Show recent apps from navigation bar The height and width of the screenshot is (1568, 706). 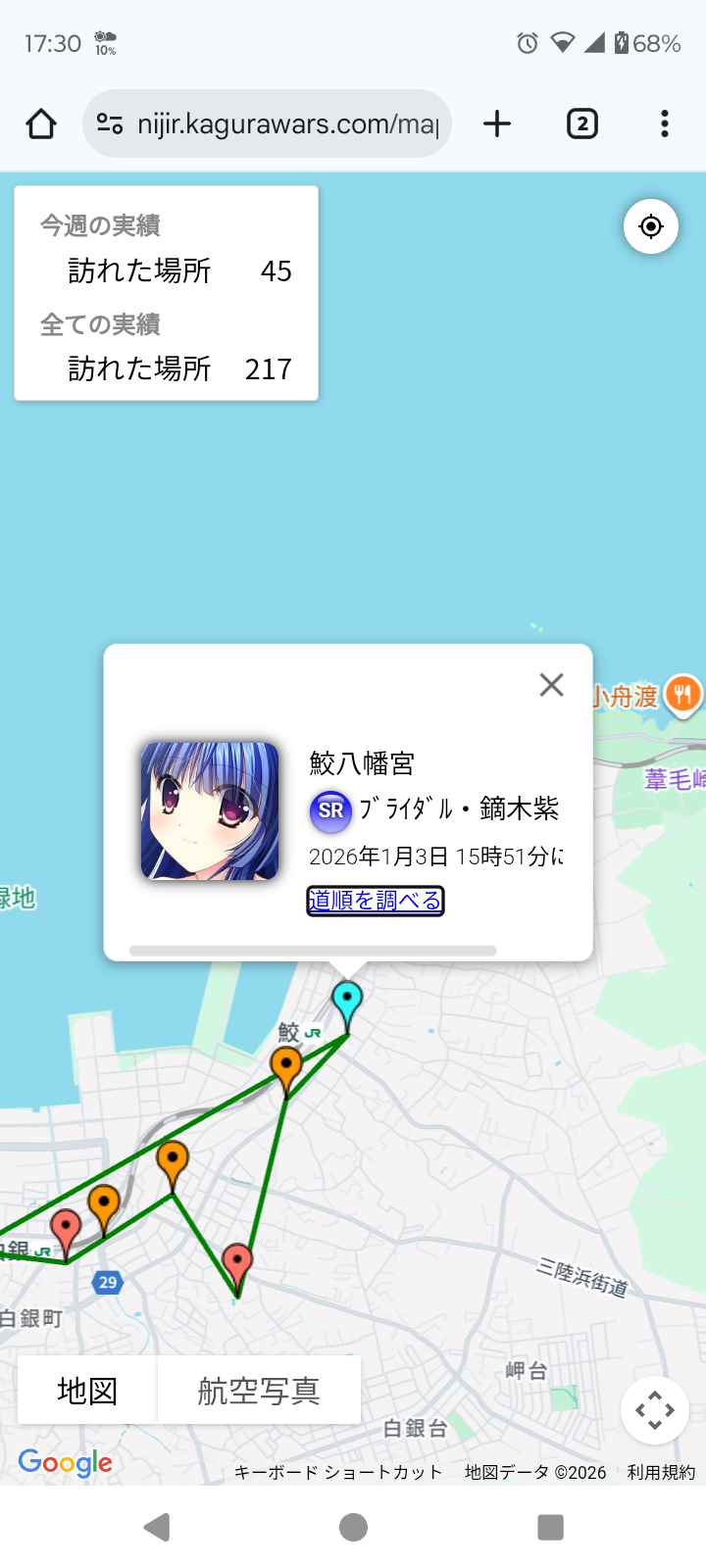(x=551, y=1527)
